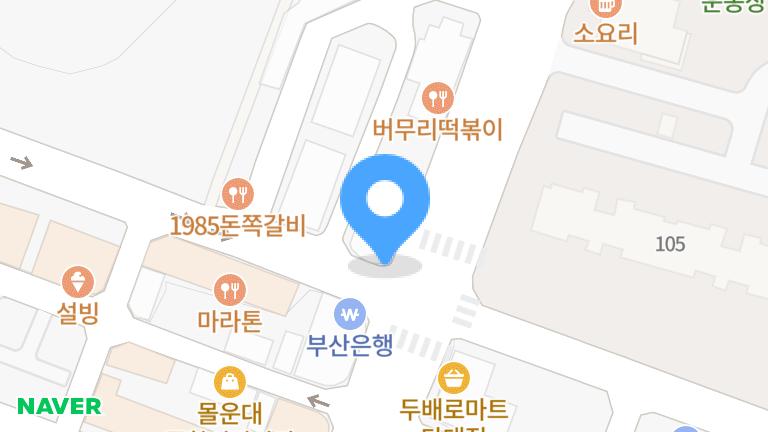This screenshot has height=432, width=768.
Task: Tap the blue location pin marker
Action: (x=385, y=203)
